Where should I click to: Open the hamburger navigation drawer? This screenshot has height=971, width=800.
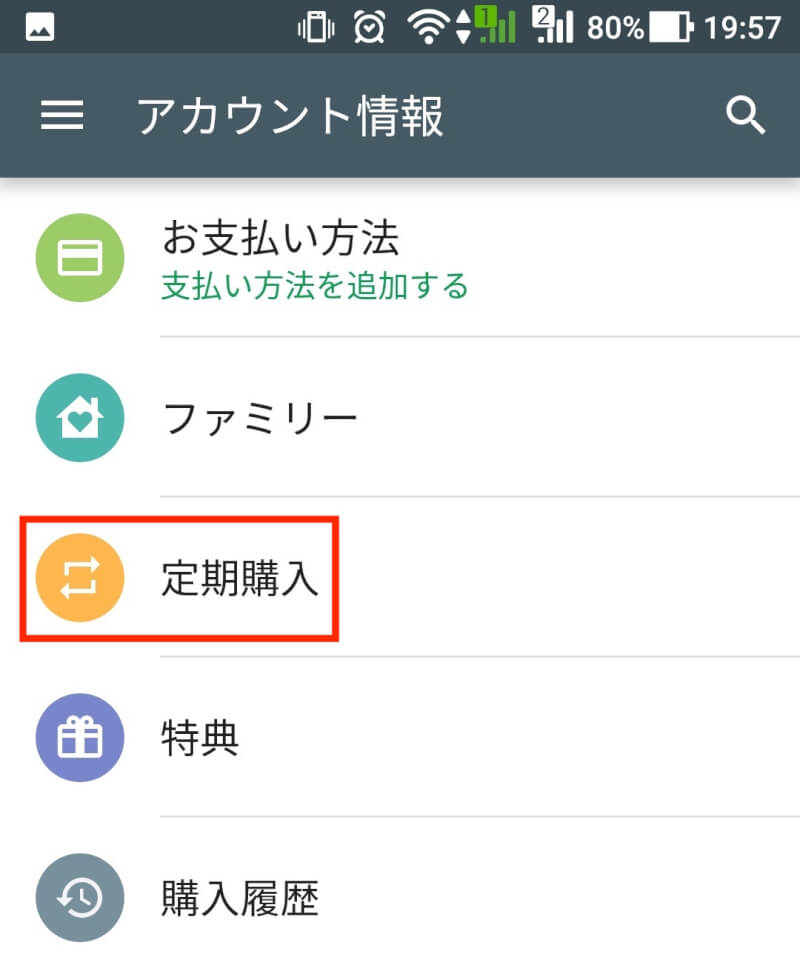(x=61, y=117)
